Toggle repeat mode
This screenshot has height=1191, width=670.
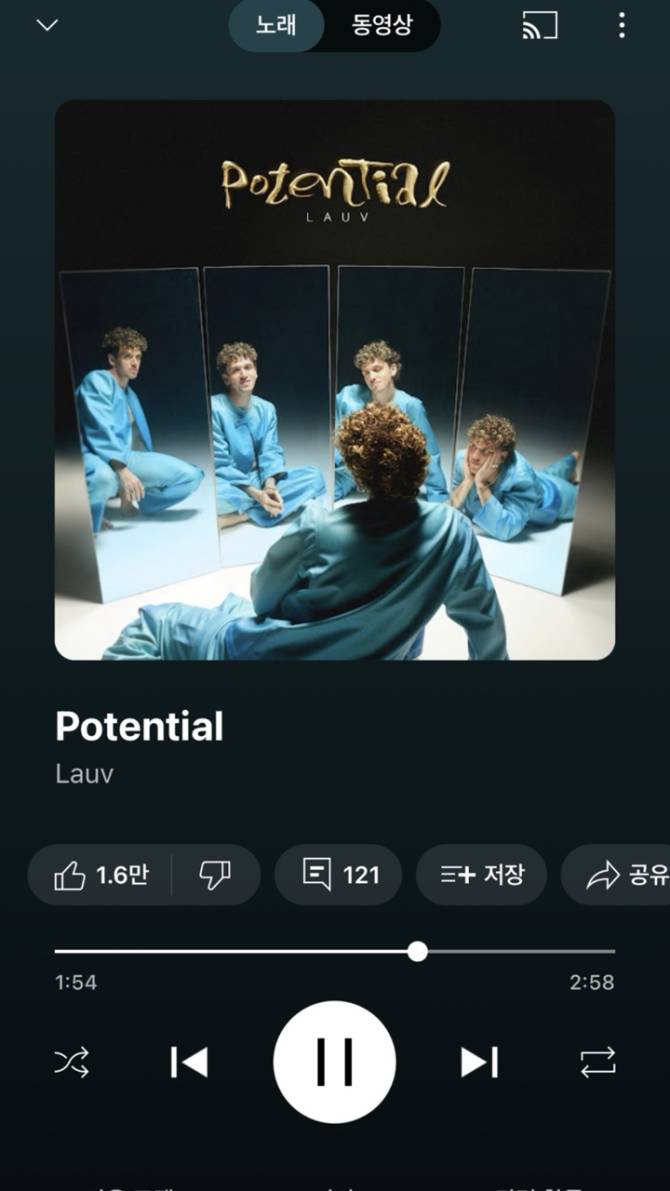click(598, 1062)
